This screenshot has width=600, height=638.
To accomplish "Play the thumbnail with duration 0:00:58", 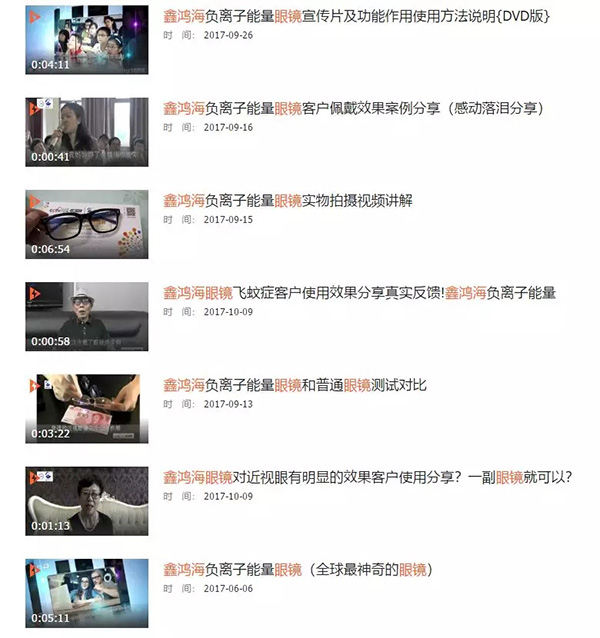I will click(x=87, y=316).
